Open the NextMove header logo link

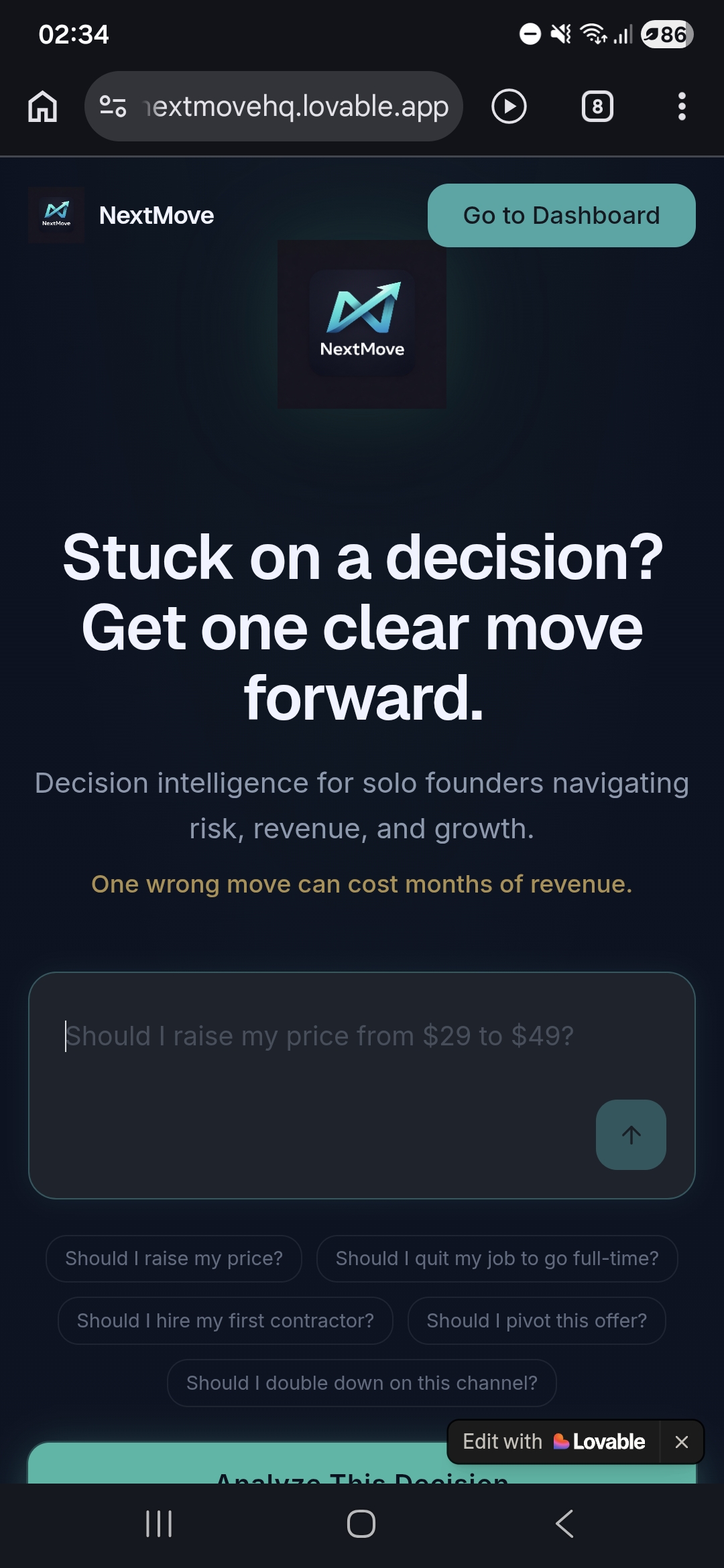click(x=121, y=215)
